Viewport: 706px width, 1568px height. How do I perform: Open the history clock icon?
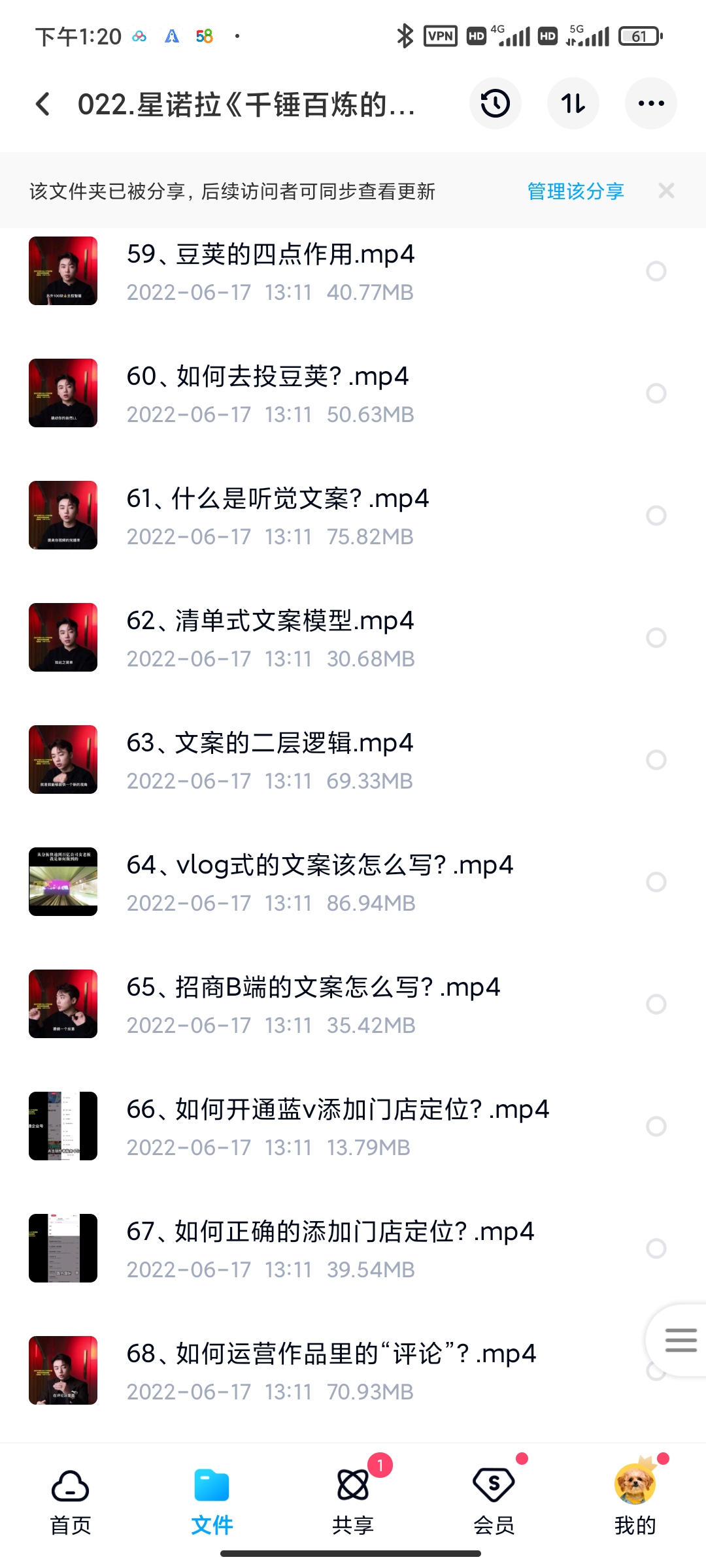point(495,104)
